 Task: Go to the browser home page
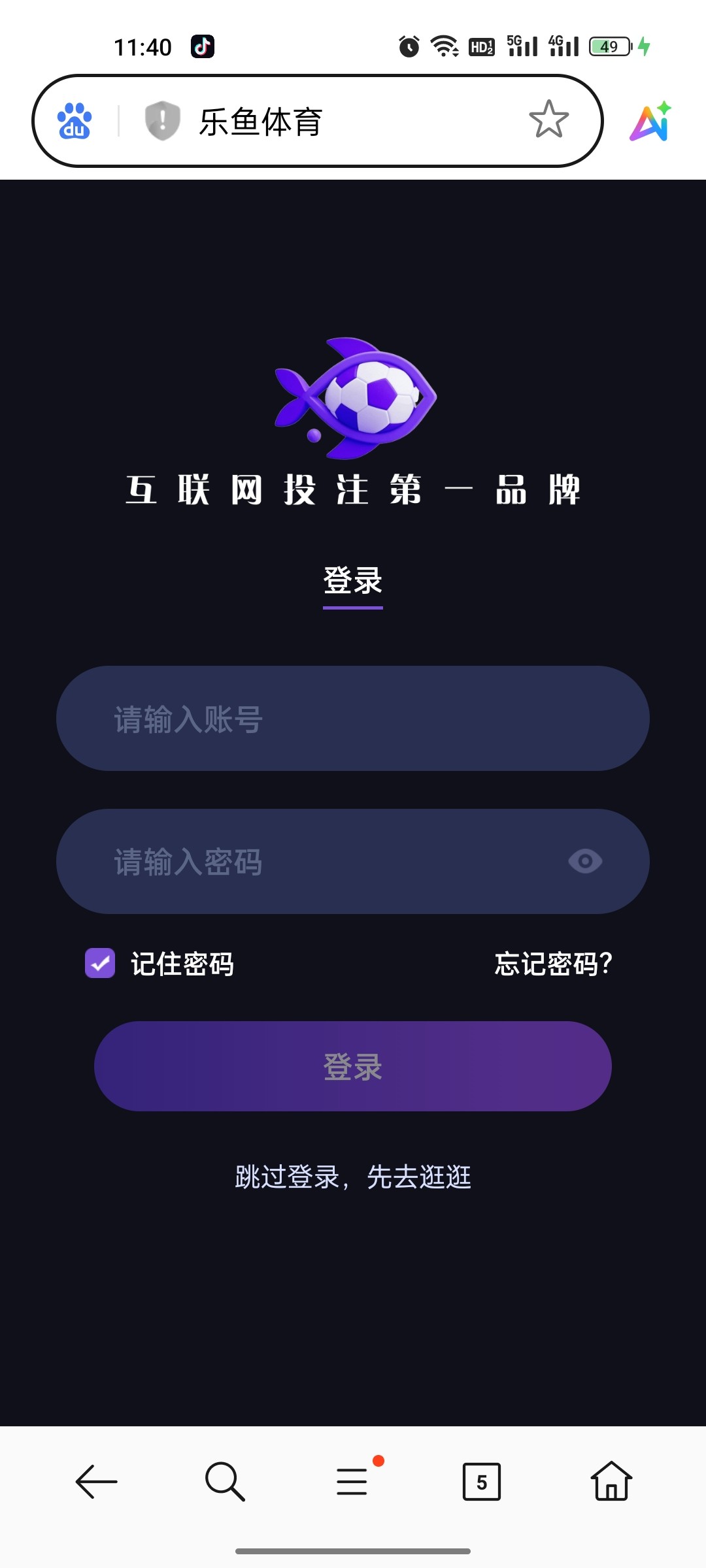tap(611, 1482)
